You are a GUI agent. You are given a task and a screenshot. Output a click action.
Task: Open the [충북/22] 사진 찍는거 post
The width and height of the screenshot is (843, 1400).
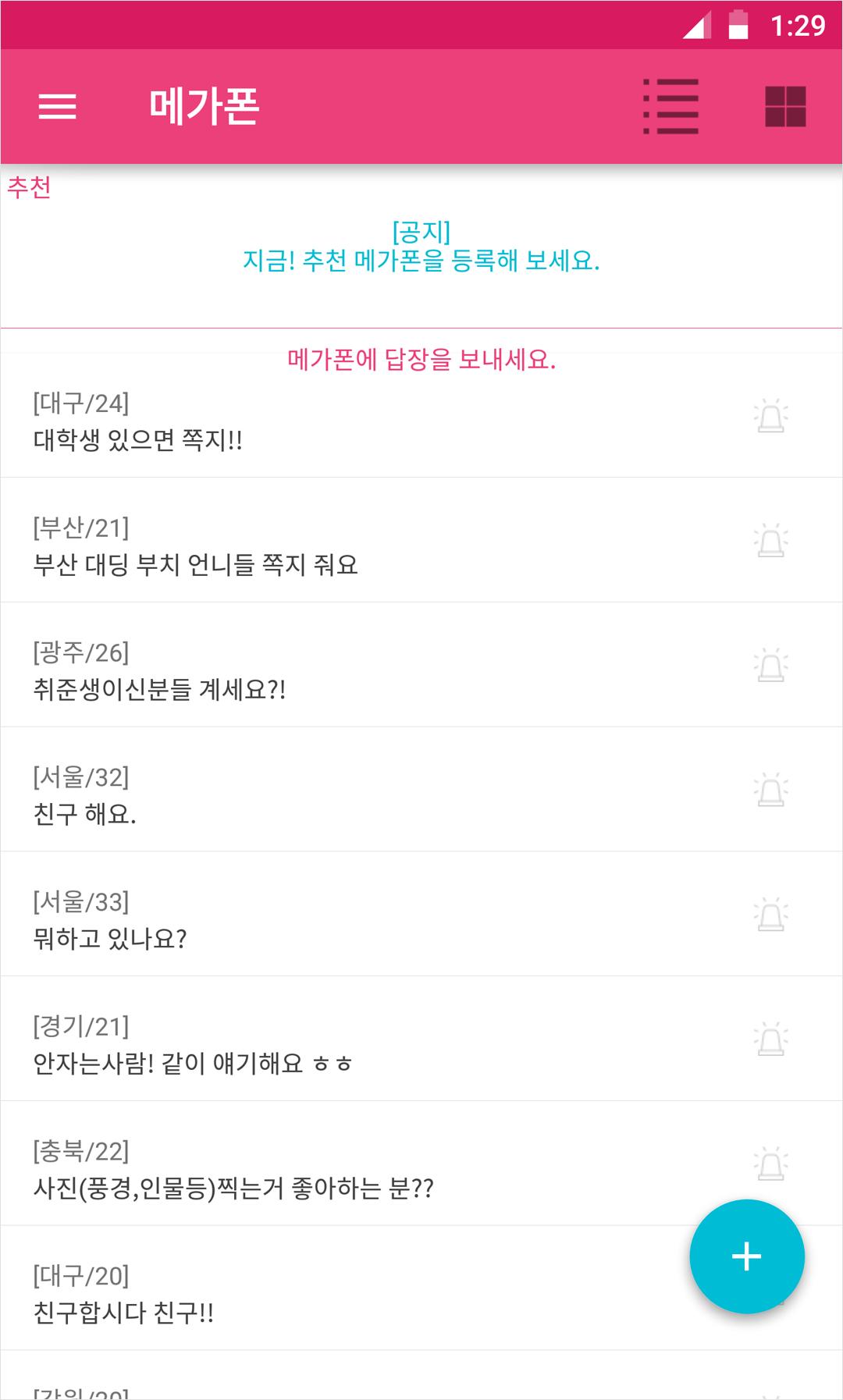pyautogui.click(x=421, y=1164)
